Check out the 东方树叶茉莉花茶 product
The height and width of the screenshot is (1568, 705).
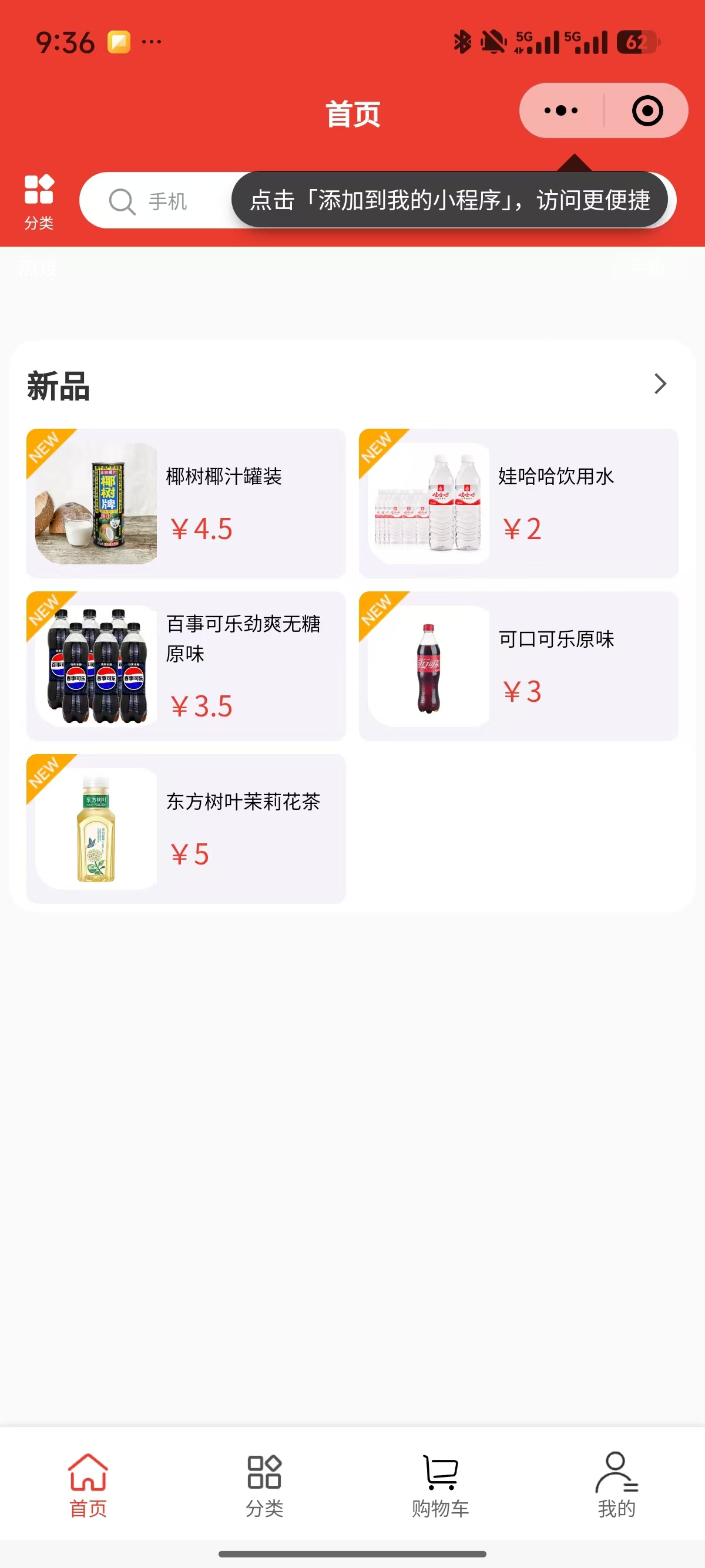[x=186, y=829]
